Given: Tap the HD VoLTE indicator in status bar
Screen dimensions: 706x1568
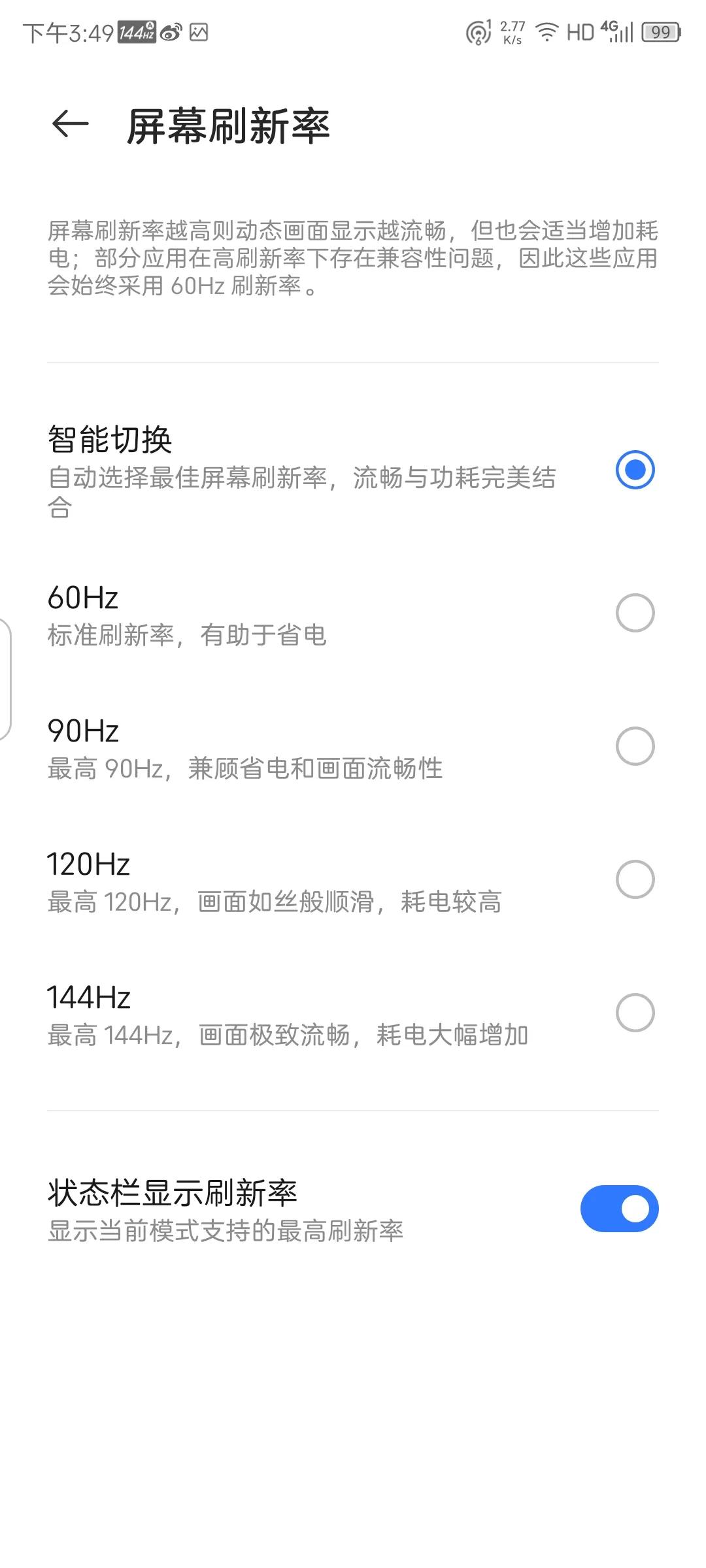Looking at the screenshot, I should tap(579, 31).
